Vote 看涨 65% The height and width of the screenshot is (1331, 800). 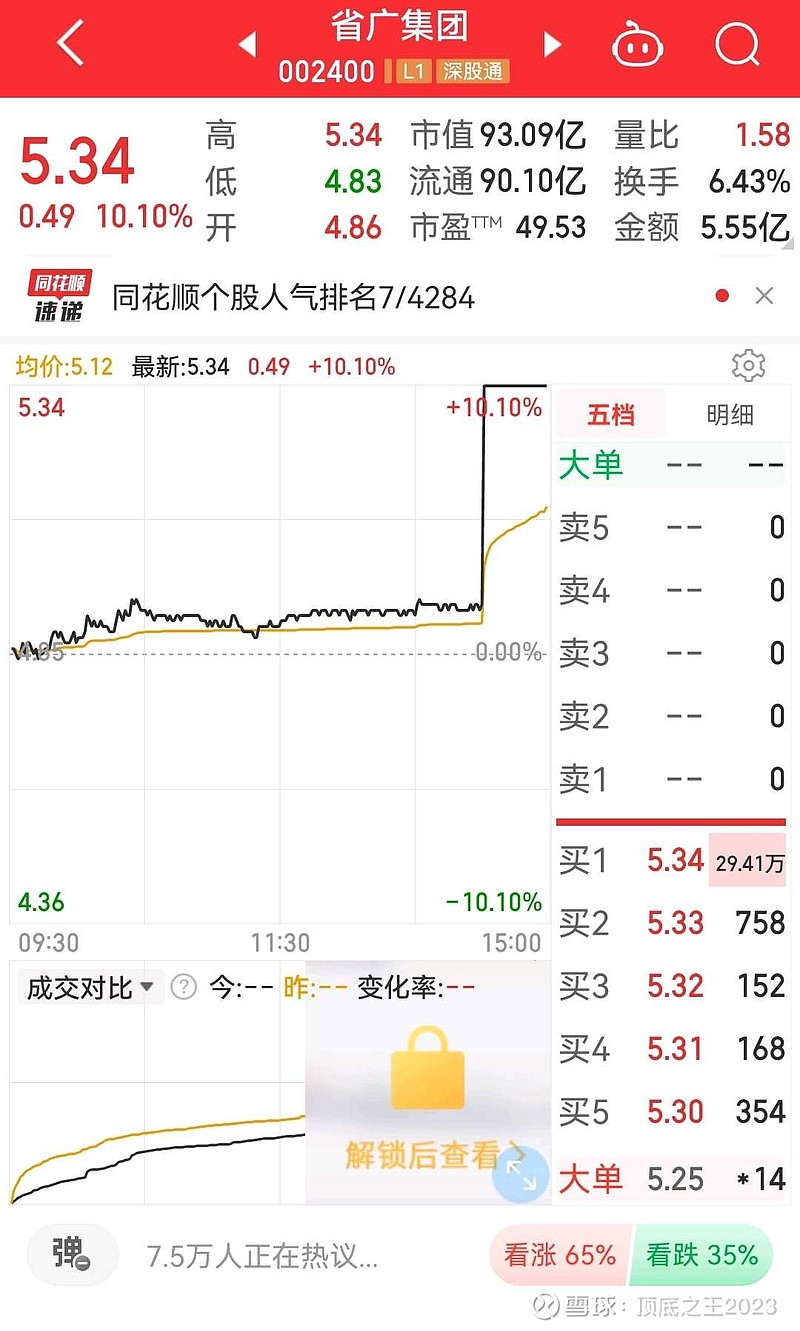click(560, 1255)
